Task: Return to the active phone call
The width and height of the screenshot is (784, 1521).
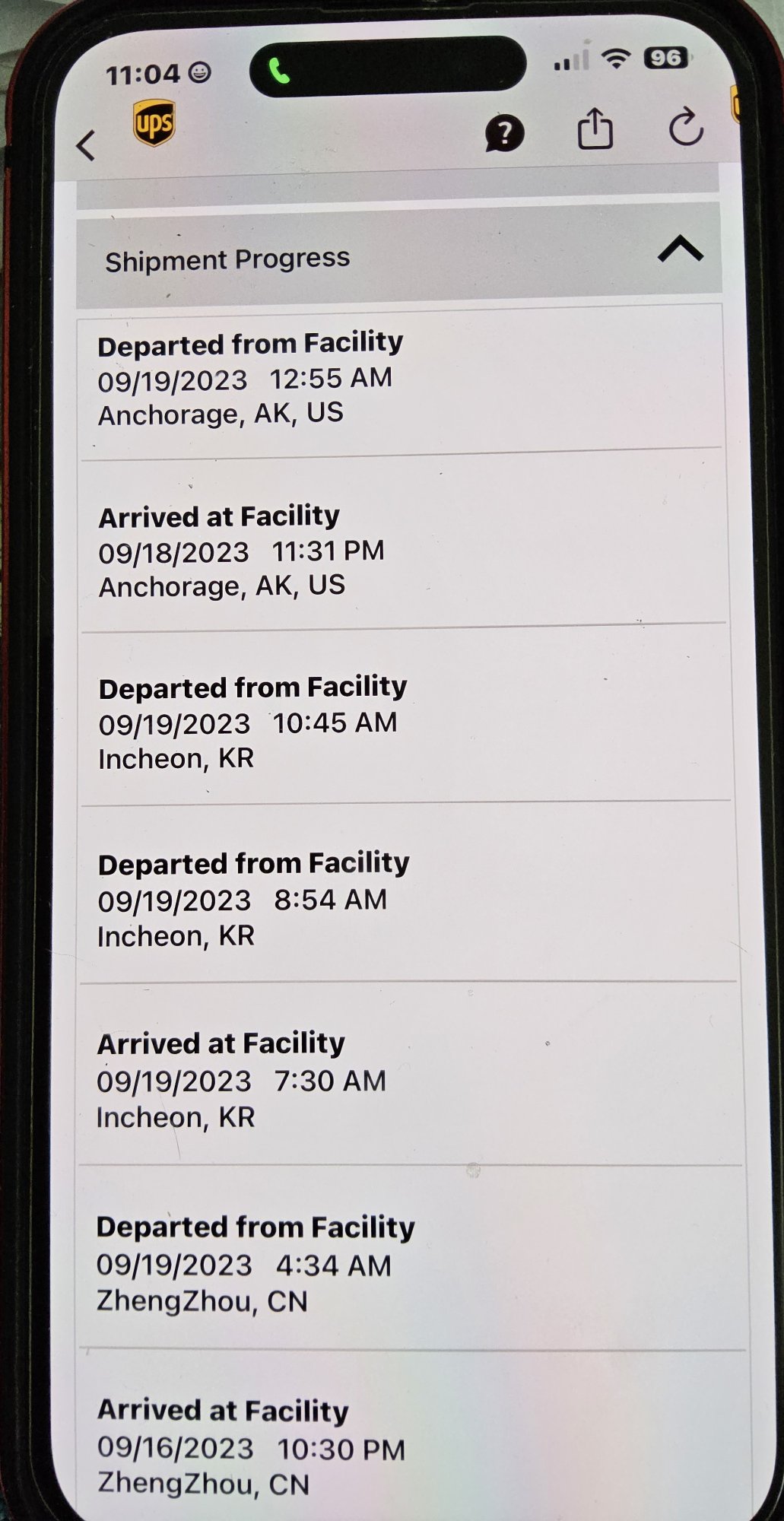Action: 281,72
